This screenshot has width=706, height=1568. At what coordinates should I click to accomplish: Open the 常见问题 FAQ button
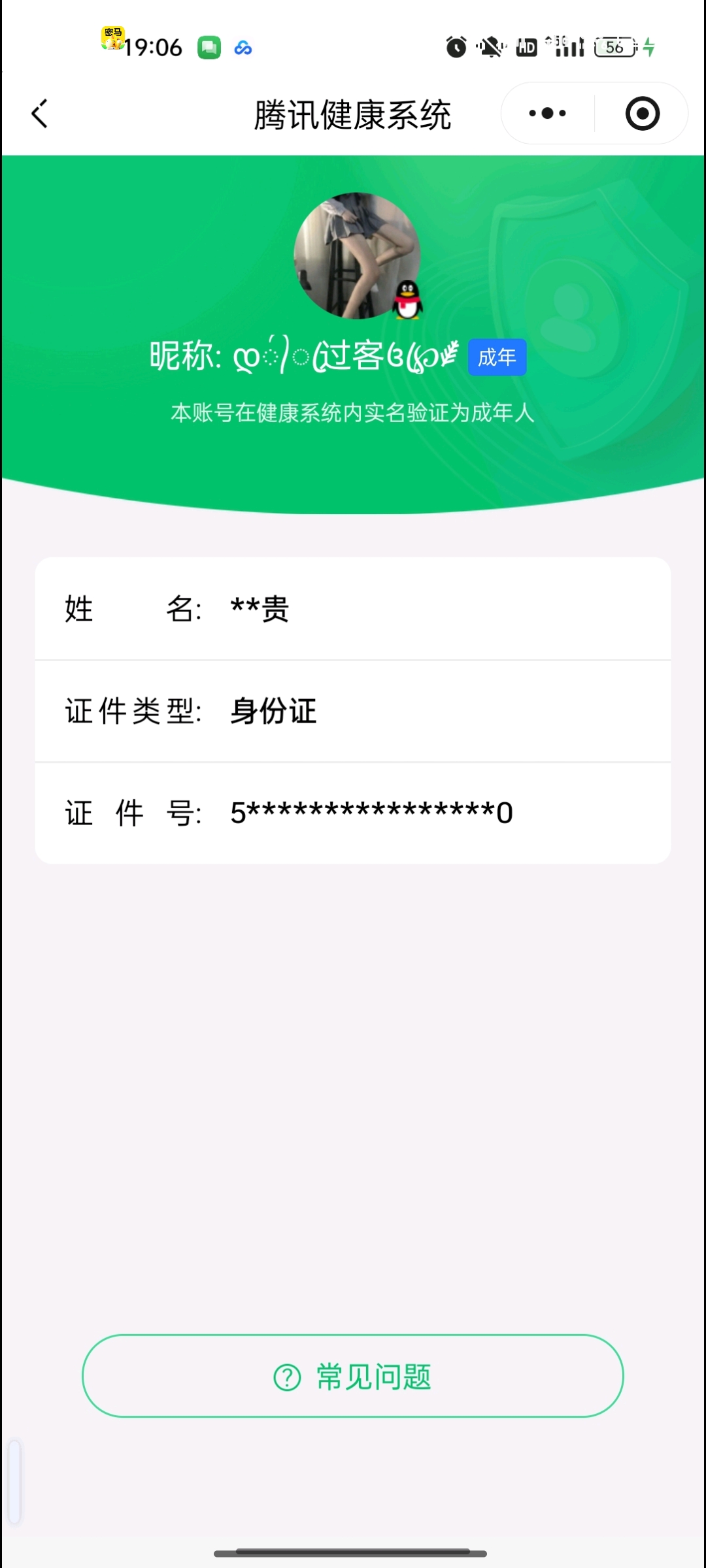click(353, 1376)
